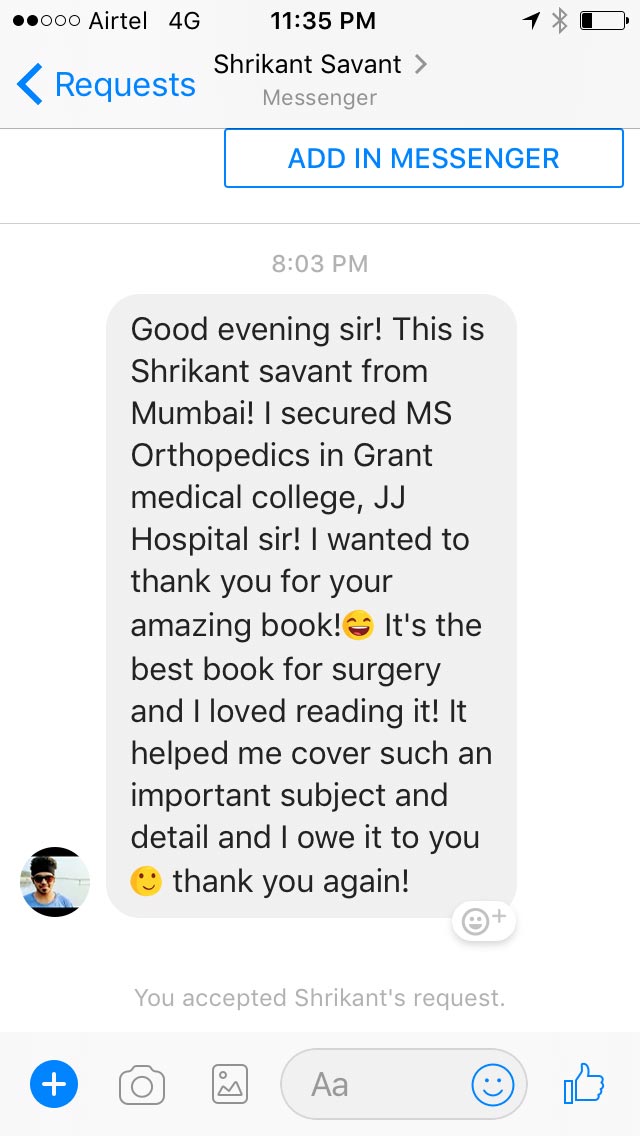The width and height of the screenshot is (640, 1136).
Task: Open more options with the plus button
Action: click(x=54, y=1084)
